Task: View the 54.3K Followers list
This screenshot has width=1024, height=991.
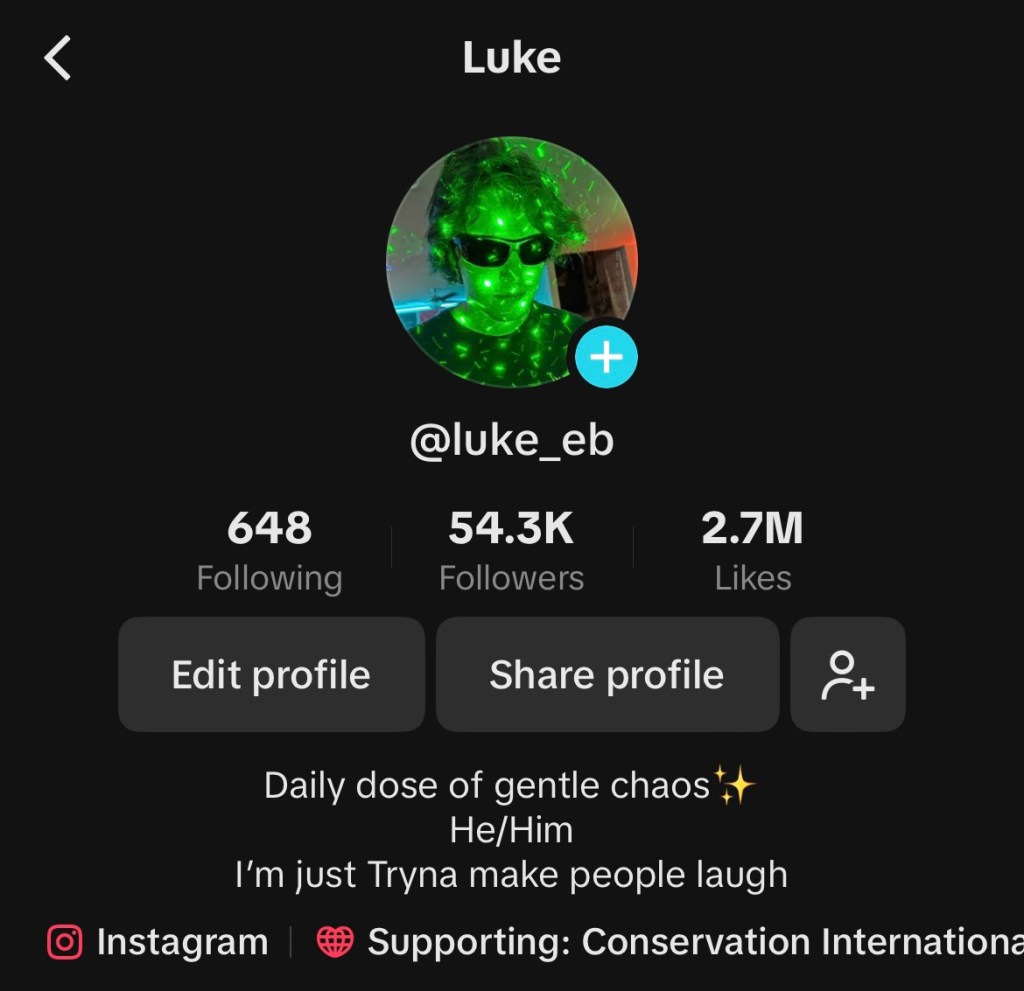Action: click(511, 551)
